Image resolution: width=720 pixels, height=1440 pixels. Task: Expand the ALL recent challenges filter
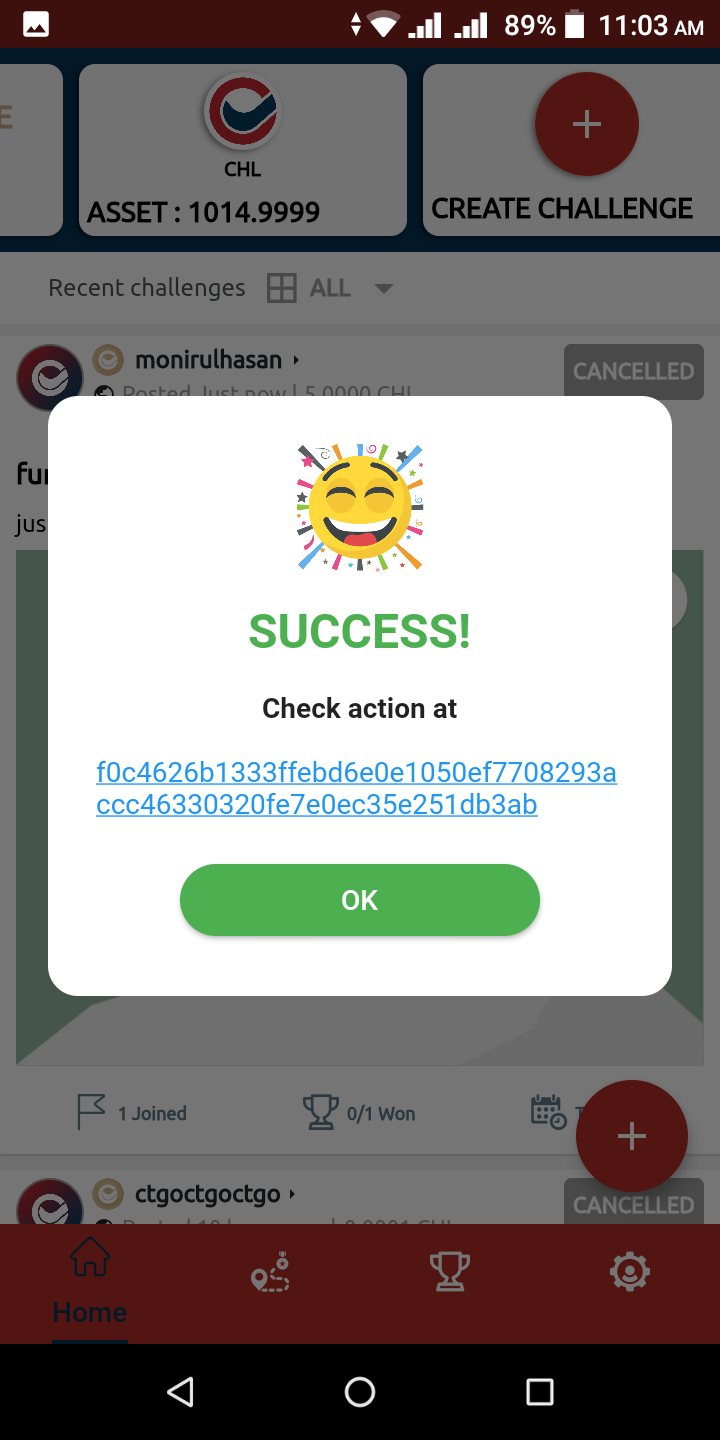pos(331,288)
